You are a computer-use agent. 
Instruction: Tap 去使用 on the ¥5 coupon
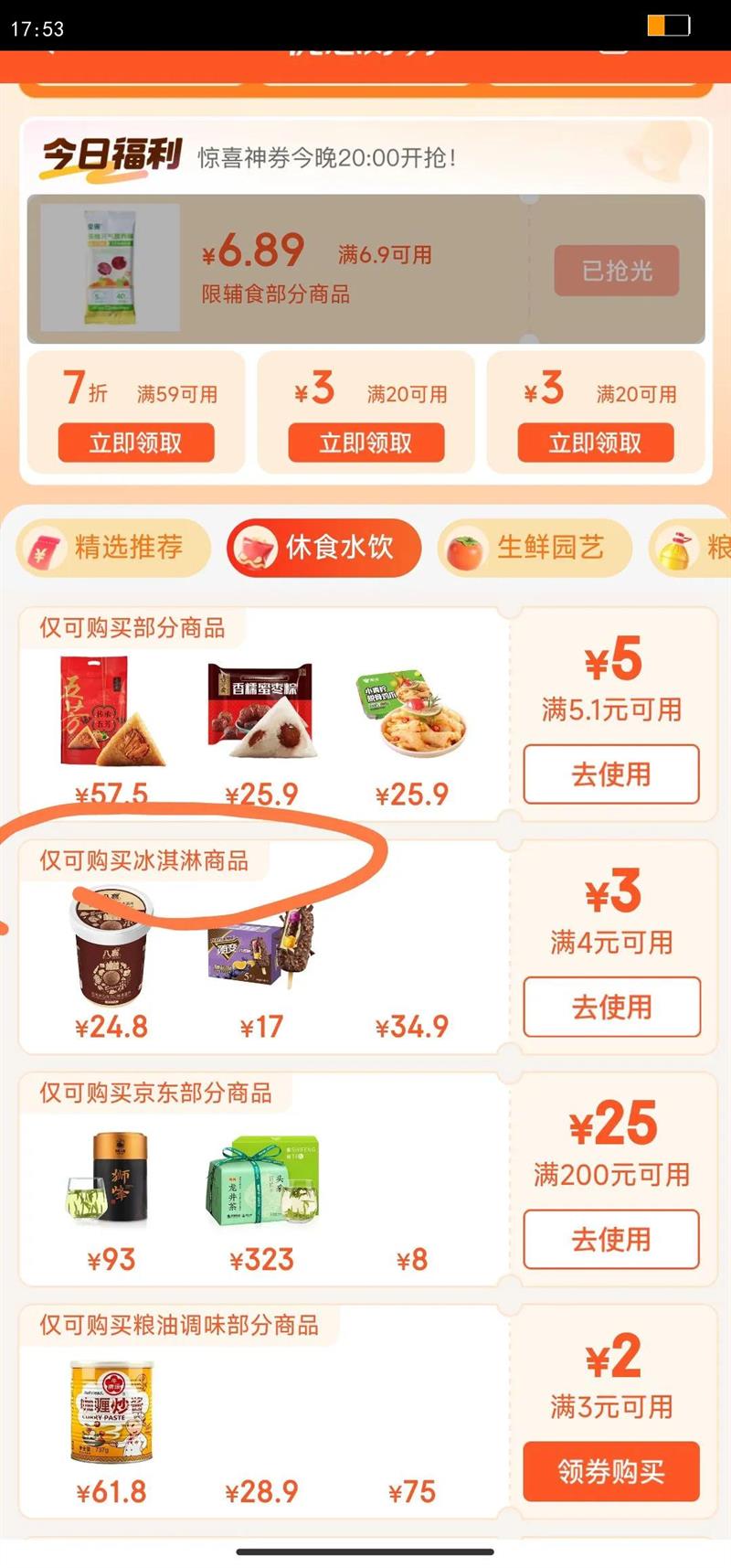tap(609, 774)
